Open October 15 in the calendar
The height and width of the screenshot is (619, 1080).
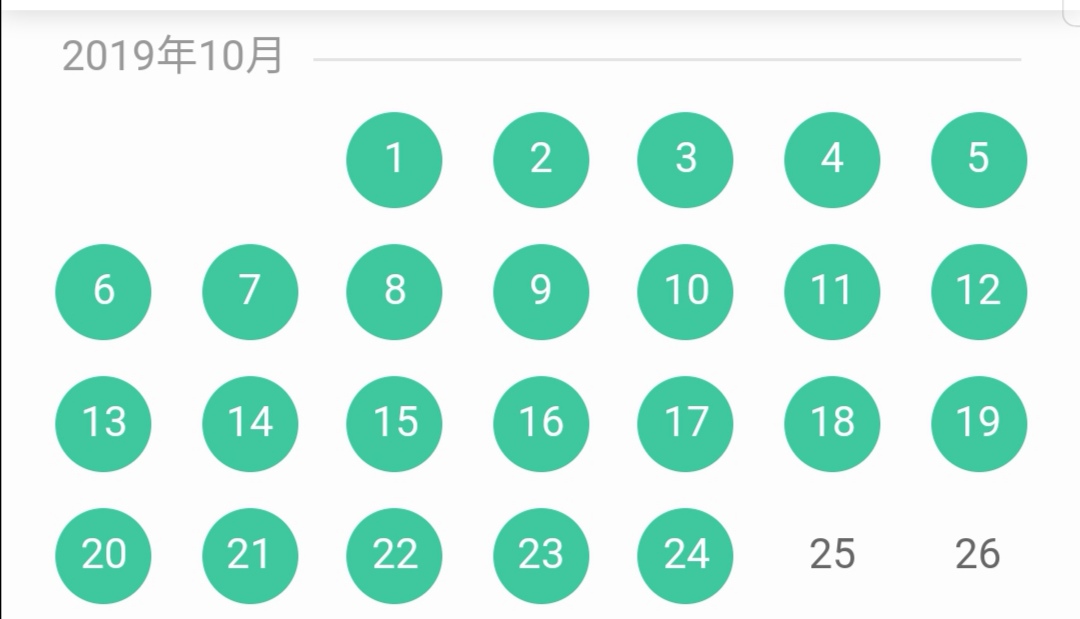pyautogui.click(x=394, y=424)
